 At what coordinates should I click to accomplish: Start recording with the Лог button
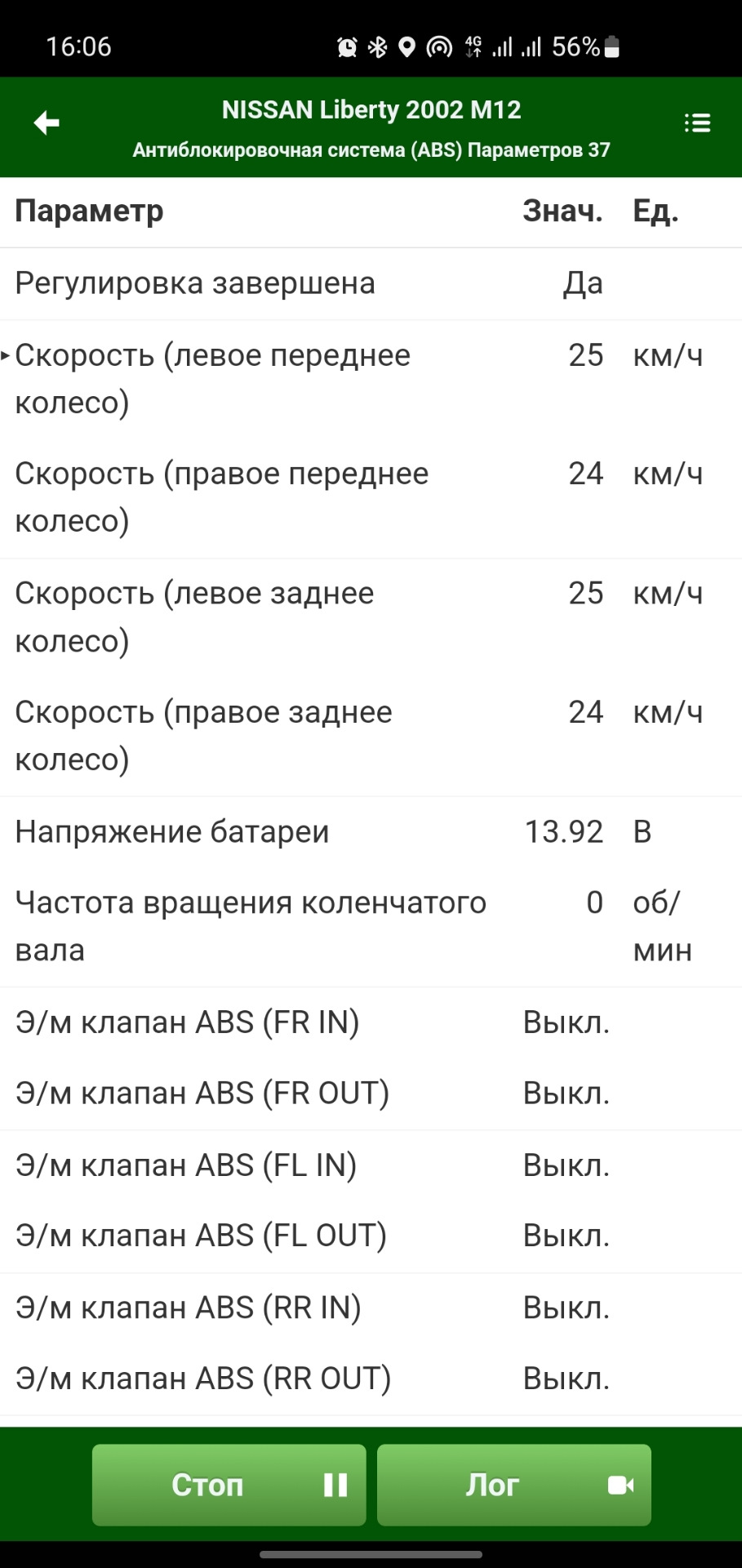[513, 1485]
